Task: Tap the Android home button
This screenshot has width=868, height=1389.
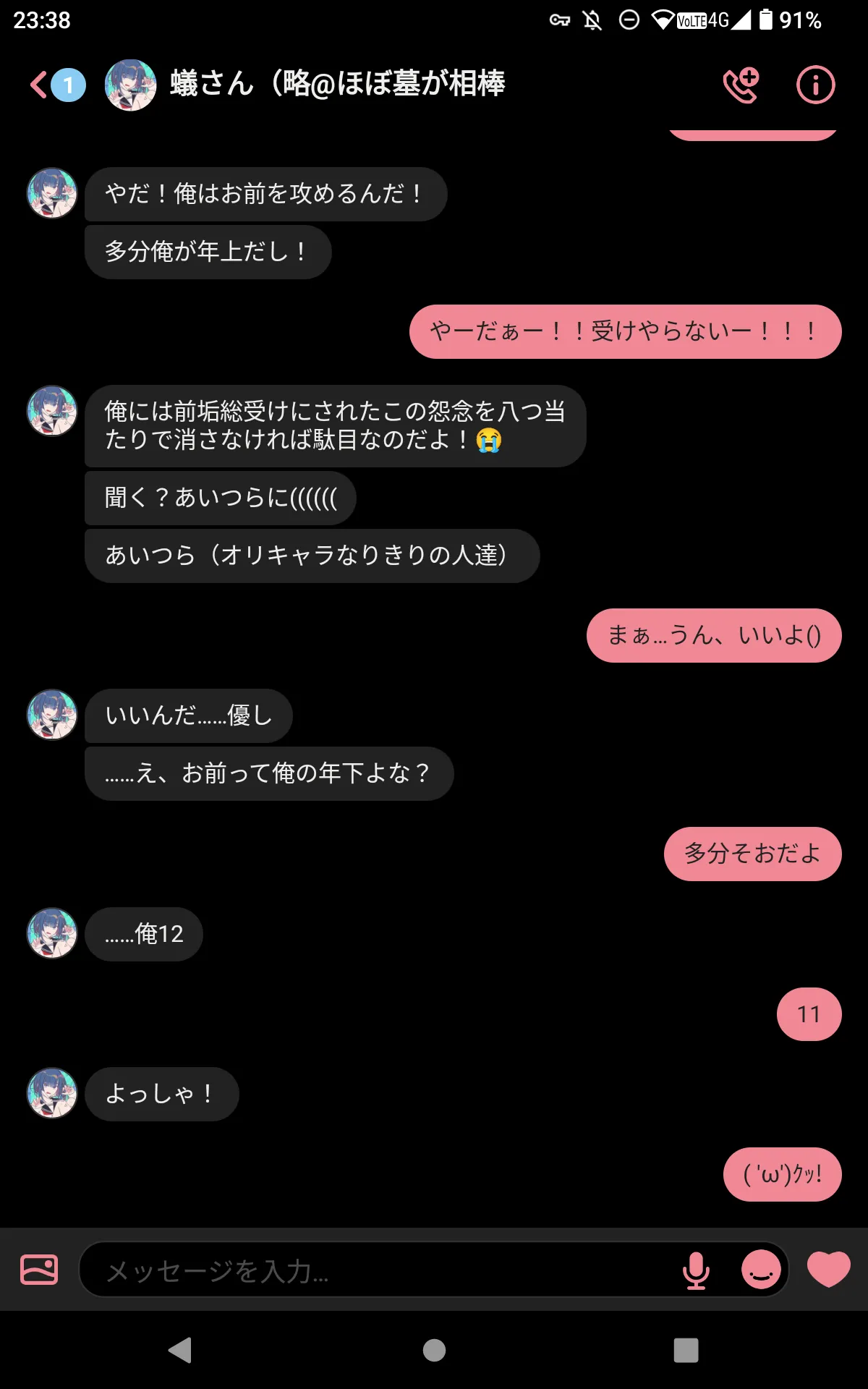Action: 434,1350
